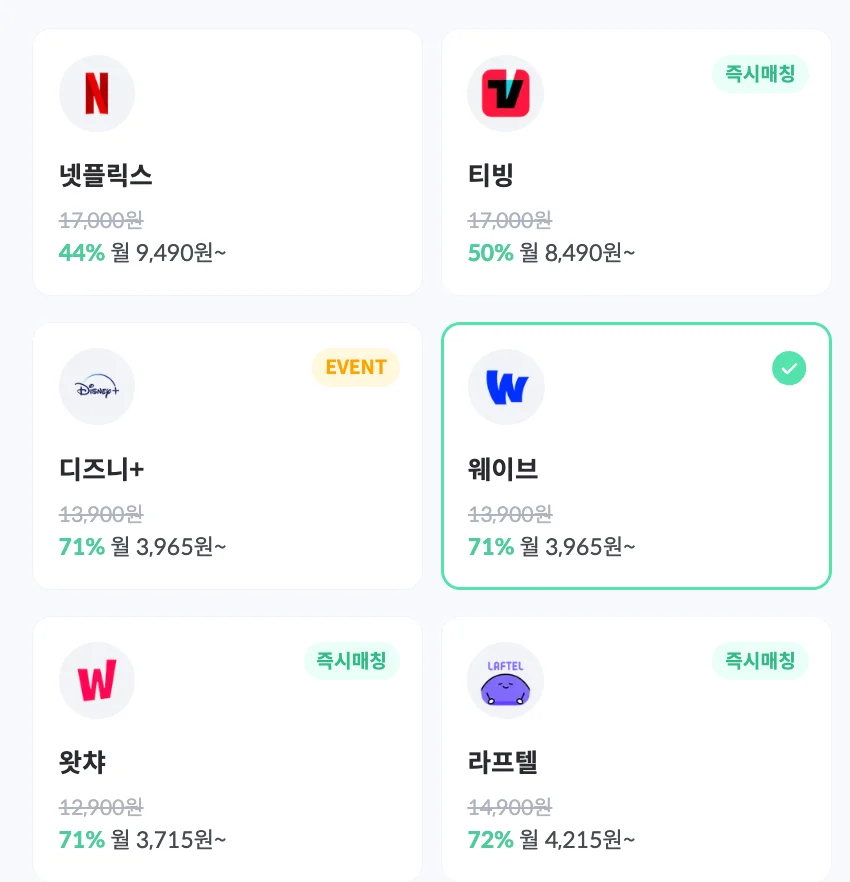Click the 71% discount label on Watcha

pos(81,840)
